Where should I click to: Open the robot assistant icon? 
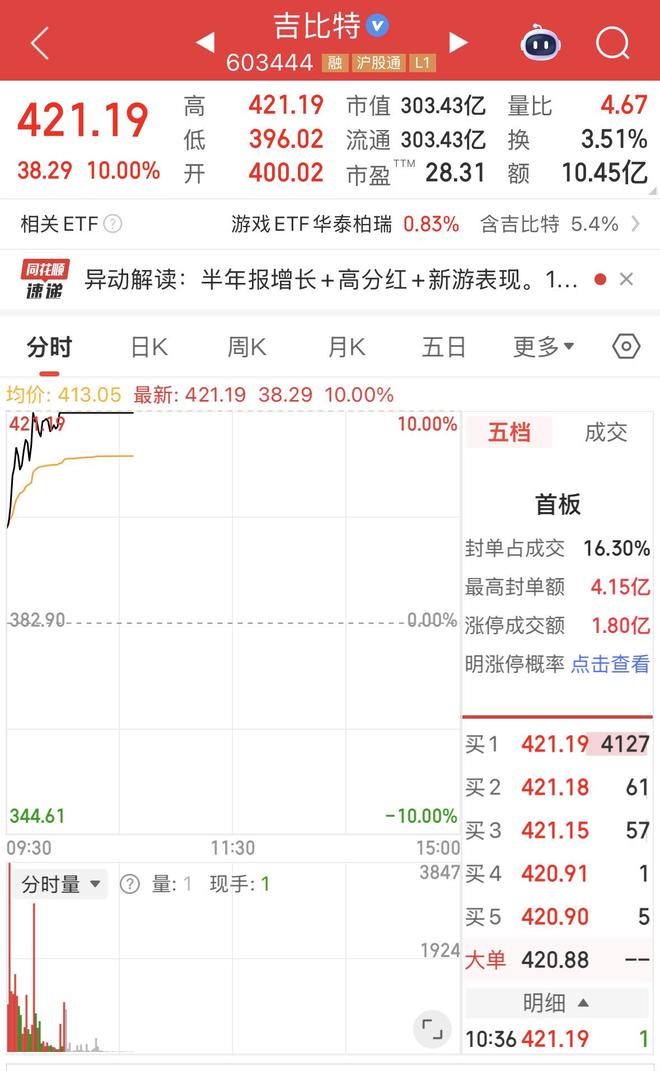pos(541,43)
